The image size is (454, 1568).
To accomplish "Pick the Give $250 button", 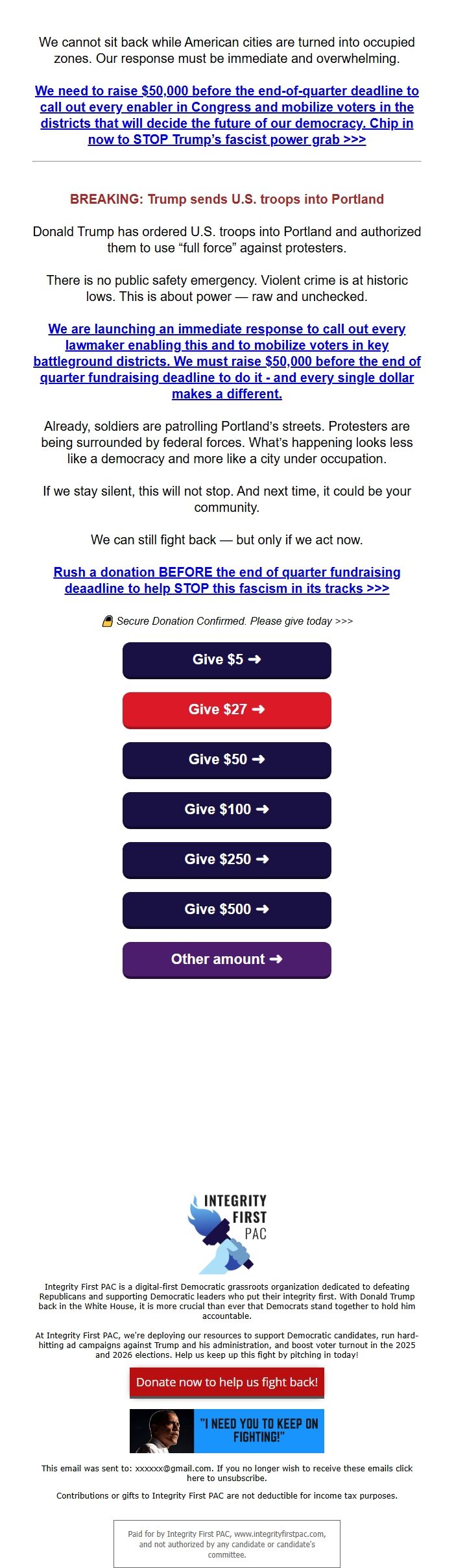I will click(x=227, y=860).
